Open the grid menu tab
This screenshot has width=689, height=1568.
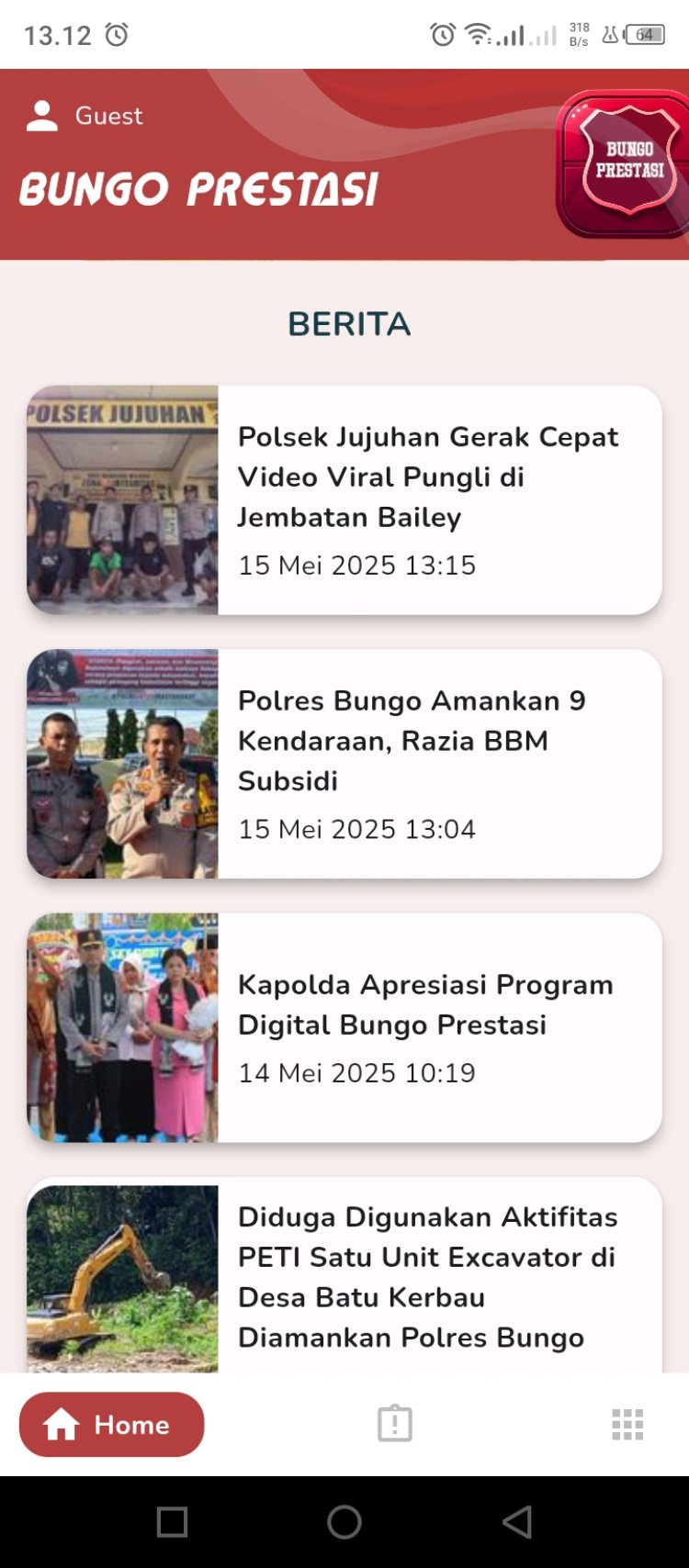(627, 1424)
